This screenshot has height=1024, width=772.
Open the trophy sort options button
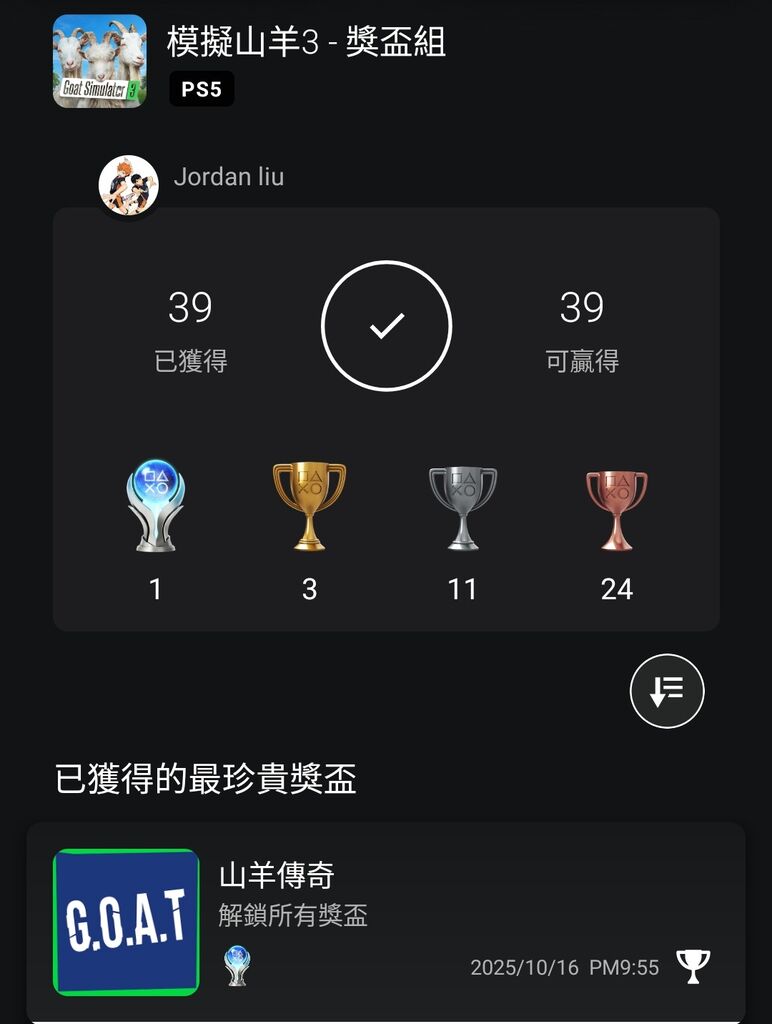click(x=667, y=691)
